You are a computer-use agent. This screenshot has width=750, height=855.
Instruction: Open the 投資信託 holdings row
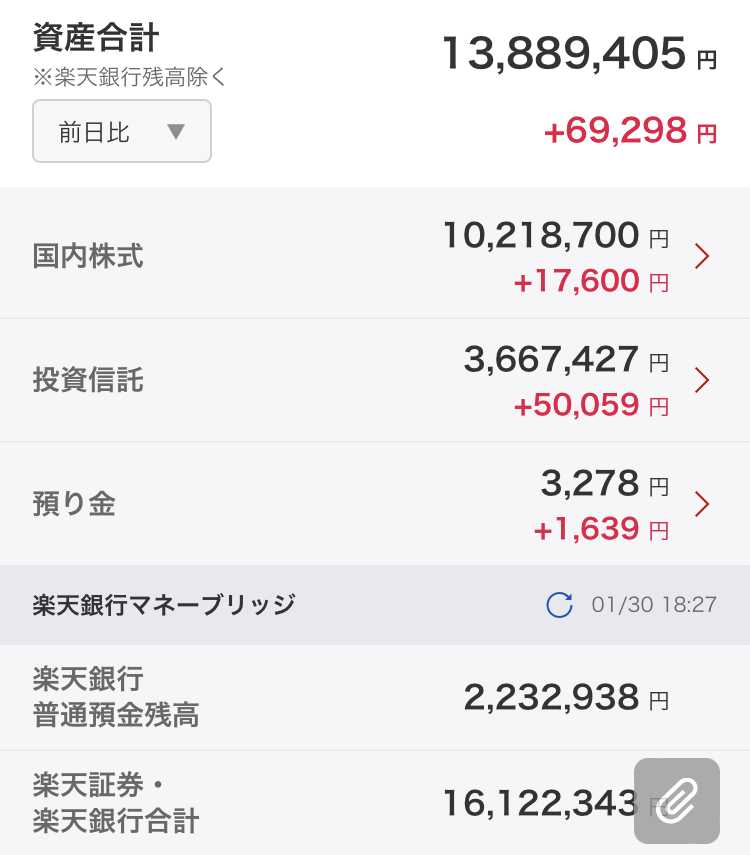click(375, 380)
